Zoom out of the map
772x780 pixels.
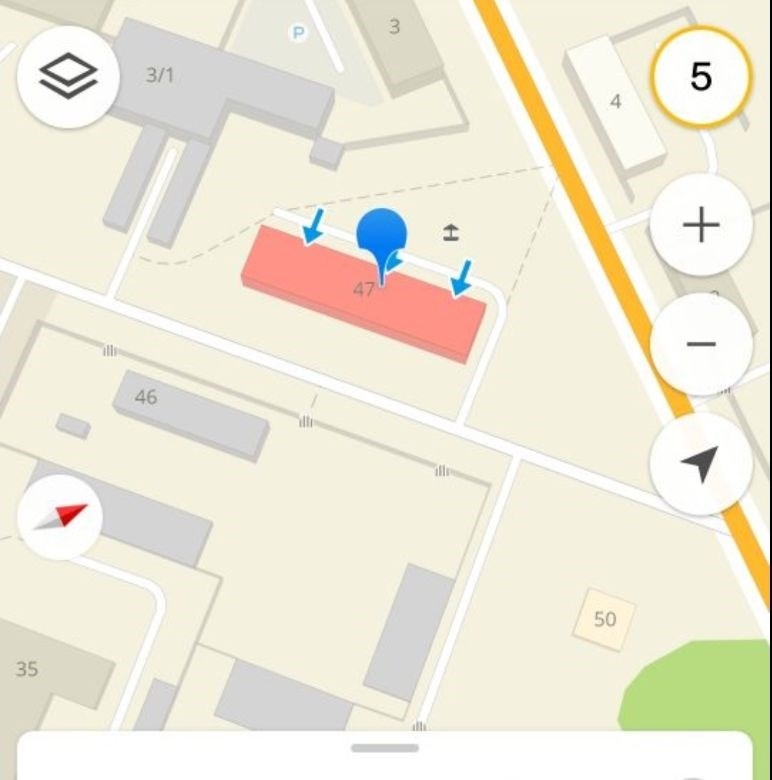(700, 344)
